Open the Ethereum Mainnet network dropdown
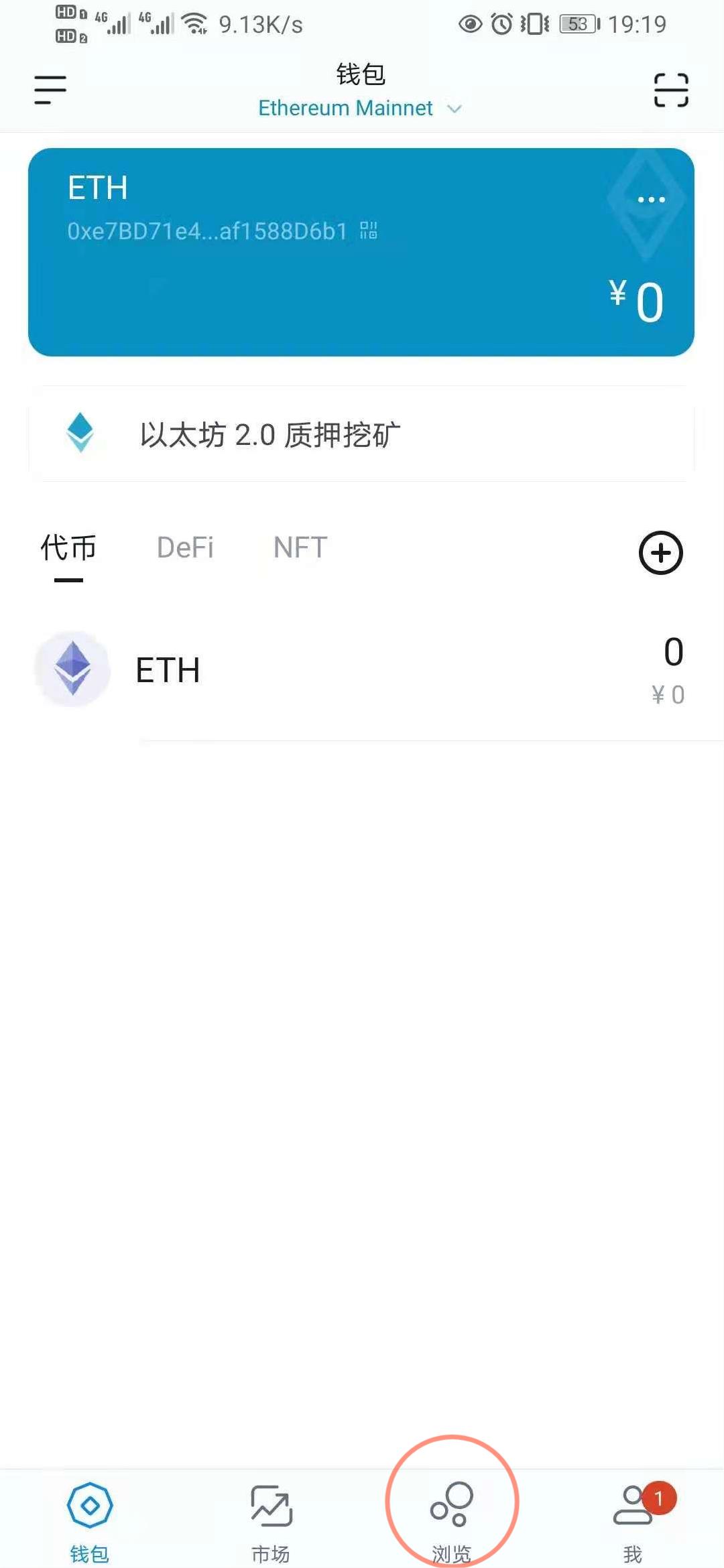Image resolution: width=724 pixels, height=1568 pixels. tap(346, 108)
